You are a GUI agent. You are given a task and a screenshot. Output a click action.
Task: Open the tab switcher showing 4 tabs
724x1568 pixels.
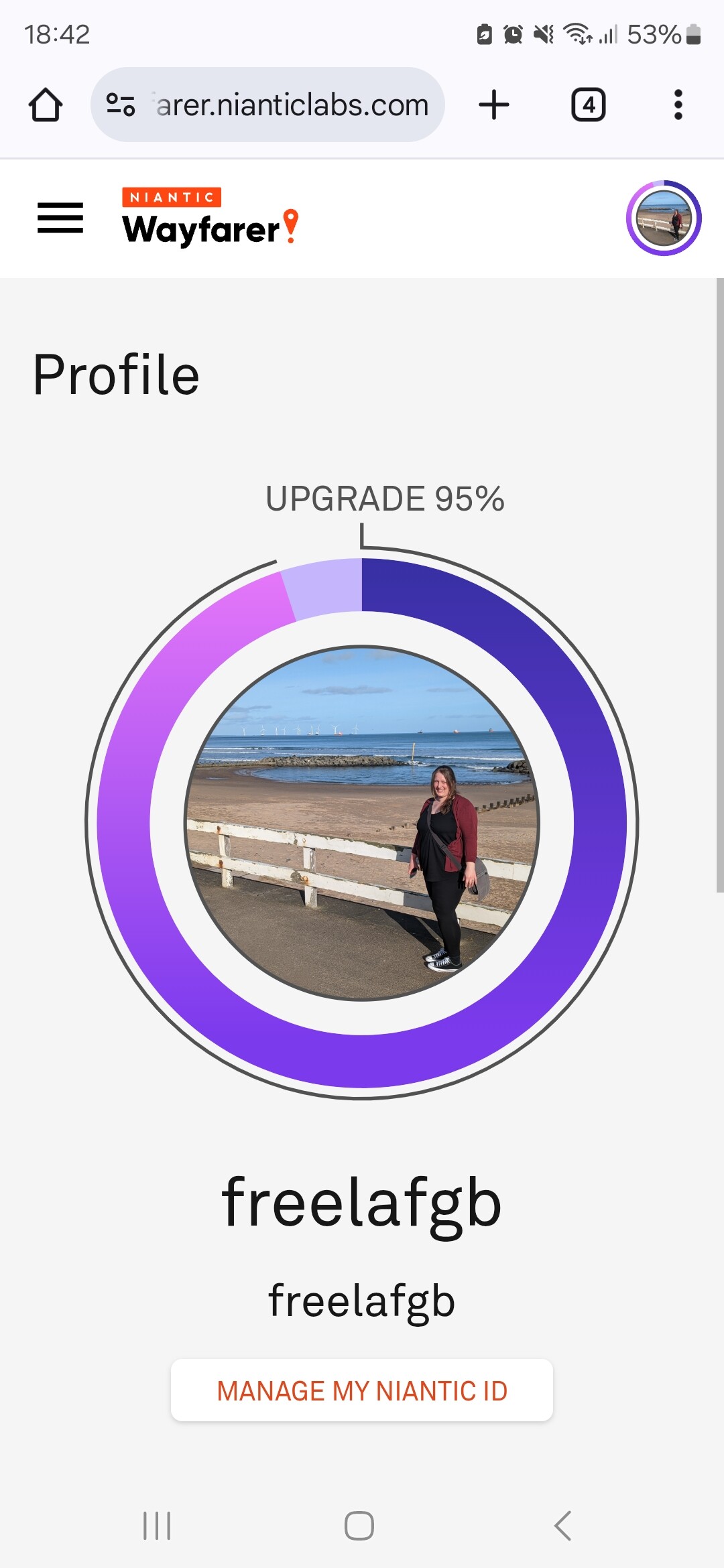coord(588,105)
